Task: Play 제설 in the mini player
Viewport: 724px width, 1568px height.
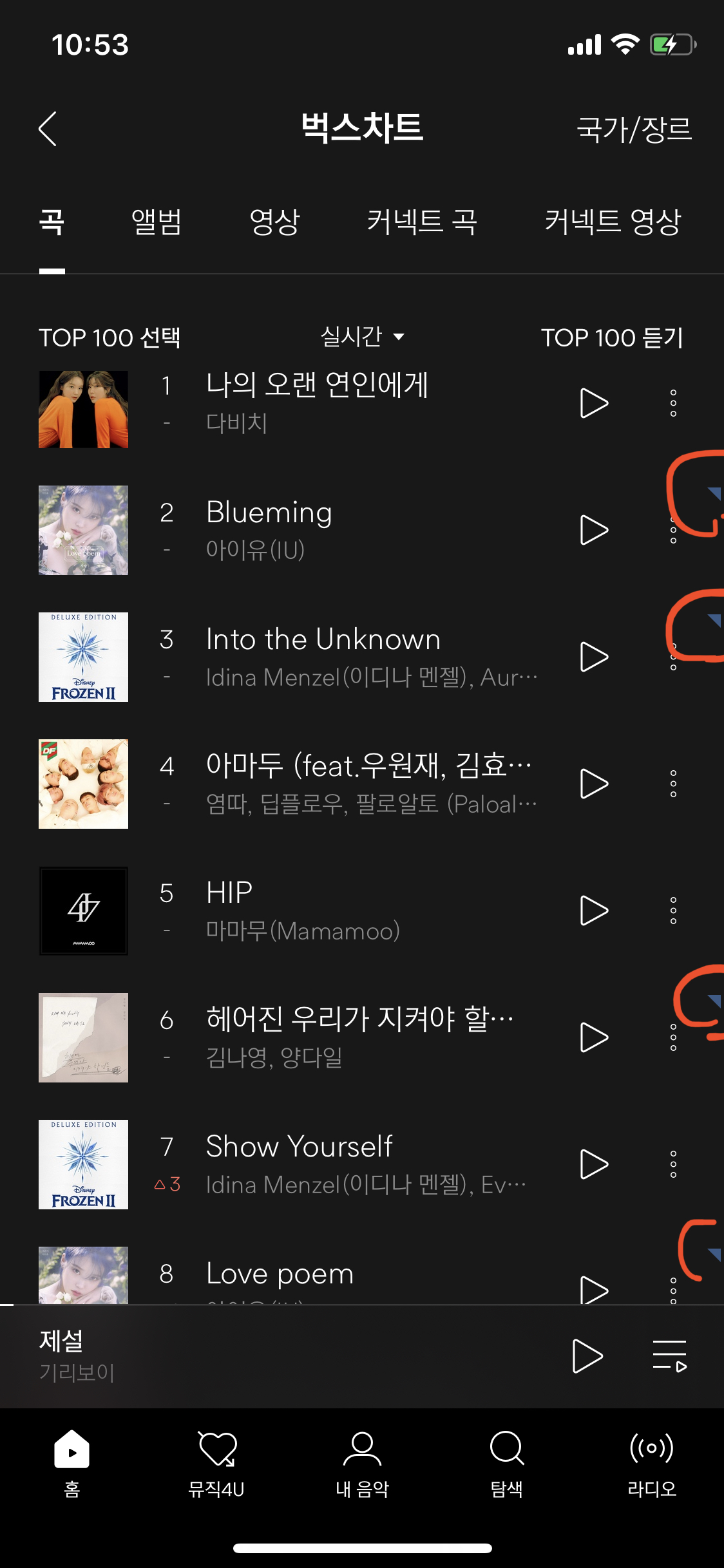Action: point(587,1355)
